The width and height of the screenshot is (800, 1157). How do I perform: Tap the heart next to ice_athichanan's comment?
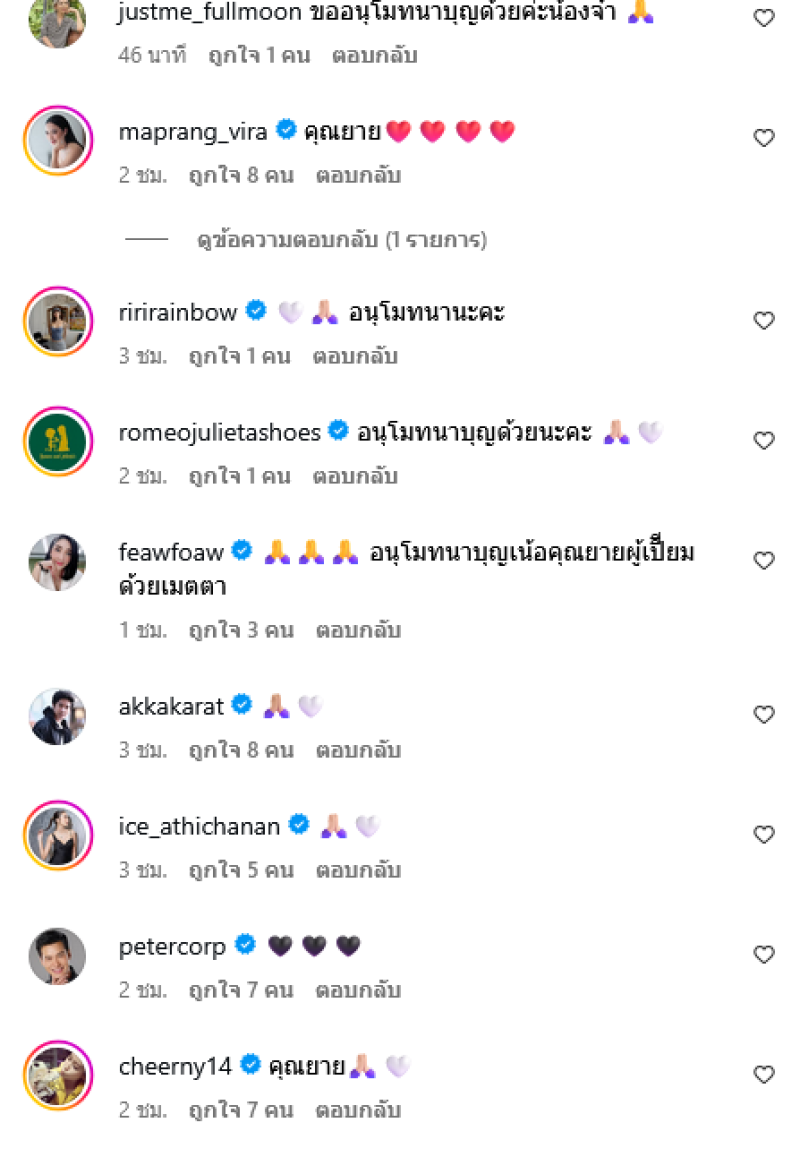click(764, 834)
